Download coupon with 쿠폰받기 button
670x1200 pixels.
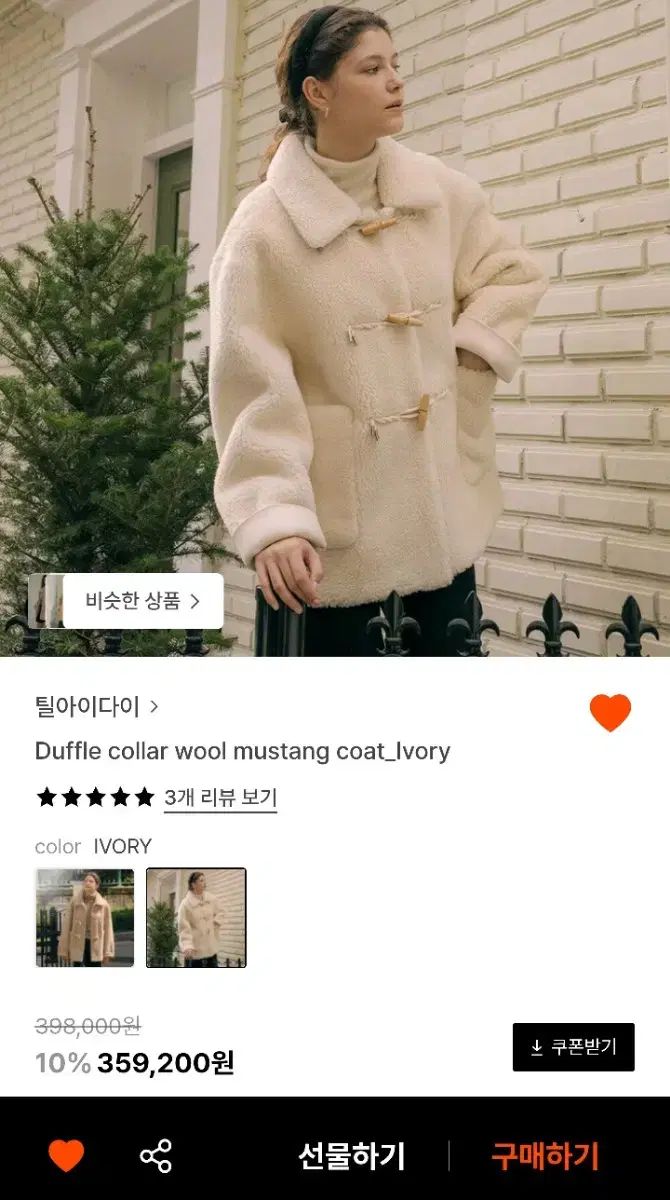pyautogui.click(x=573, y=1047)
